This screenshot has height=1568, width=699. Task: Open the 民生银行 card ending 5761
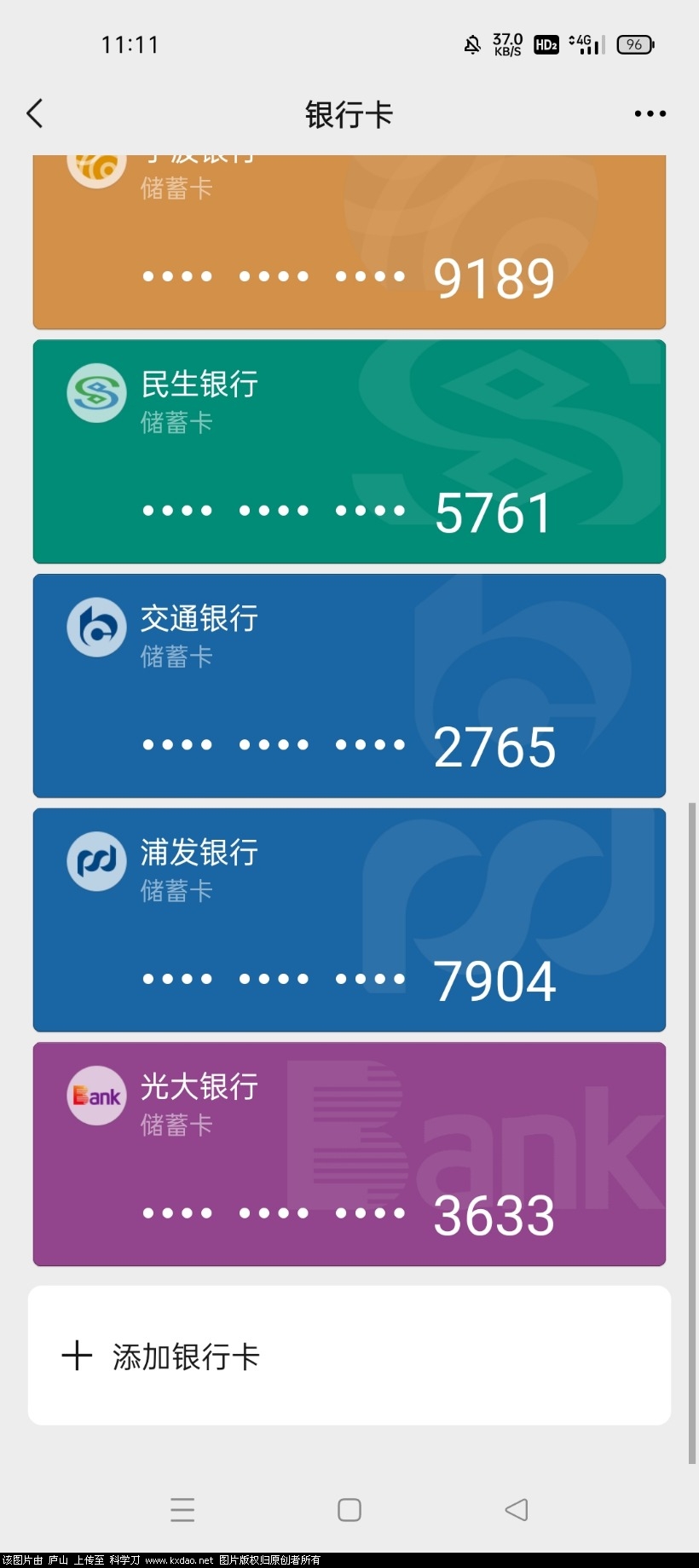[x=349, y=451]
